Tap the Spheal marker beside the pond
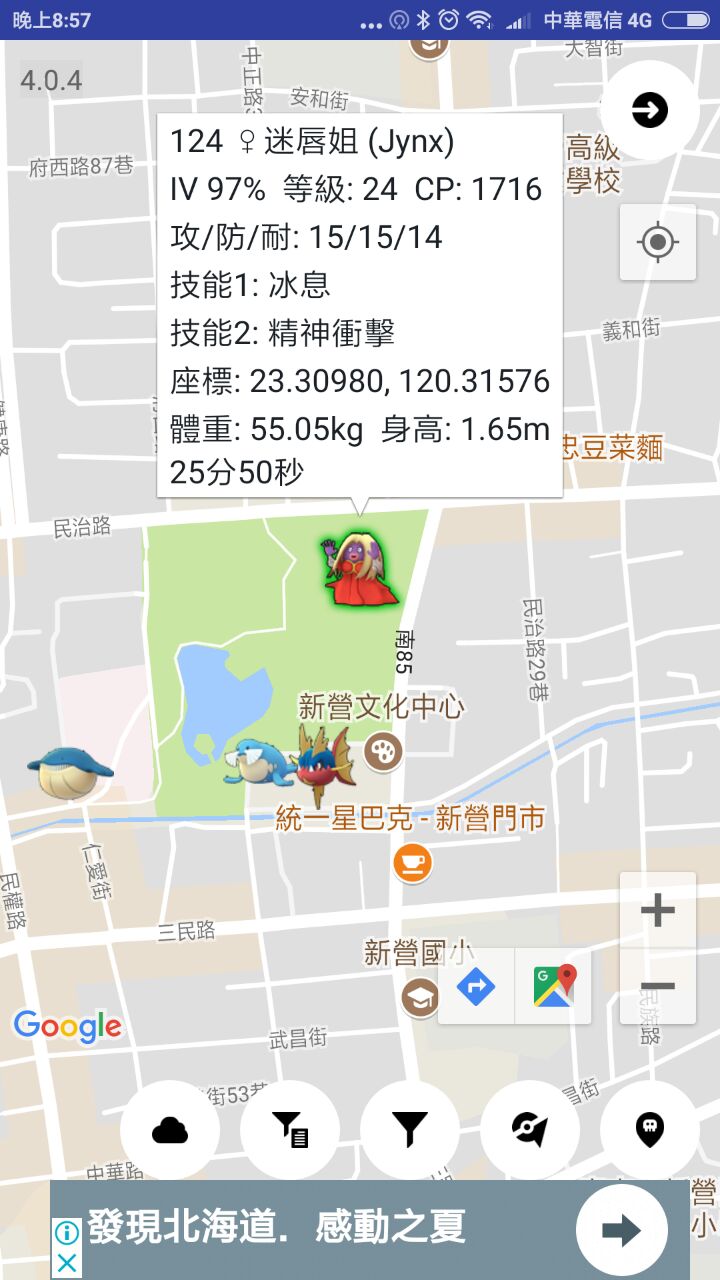Image resolution: width=720 pixels, height=1280 pixels. click(x=256, y=762)
